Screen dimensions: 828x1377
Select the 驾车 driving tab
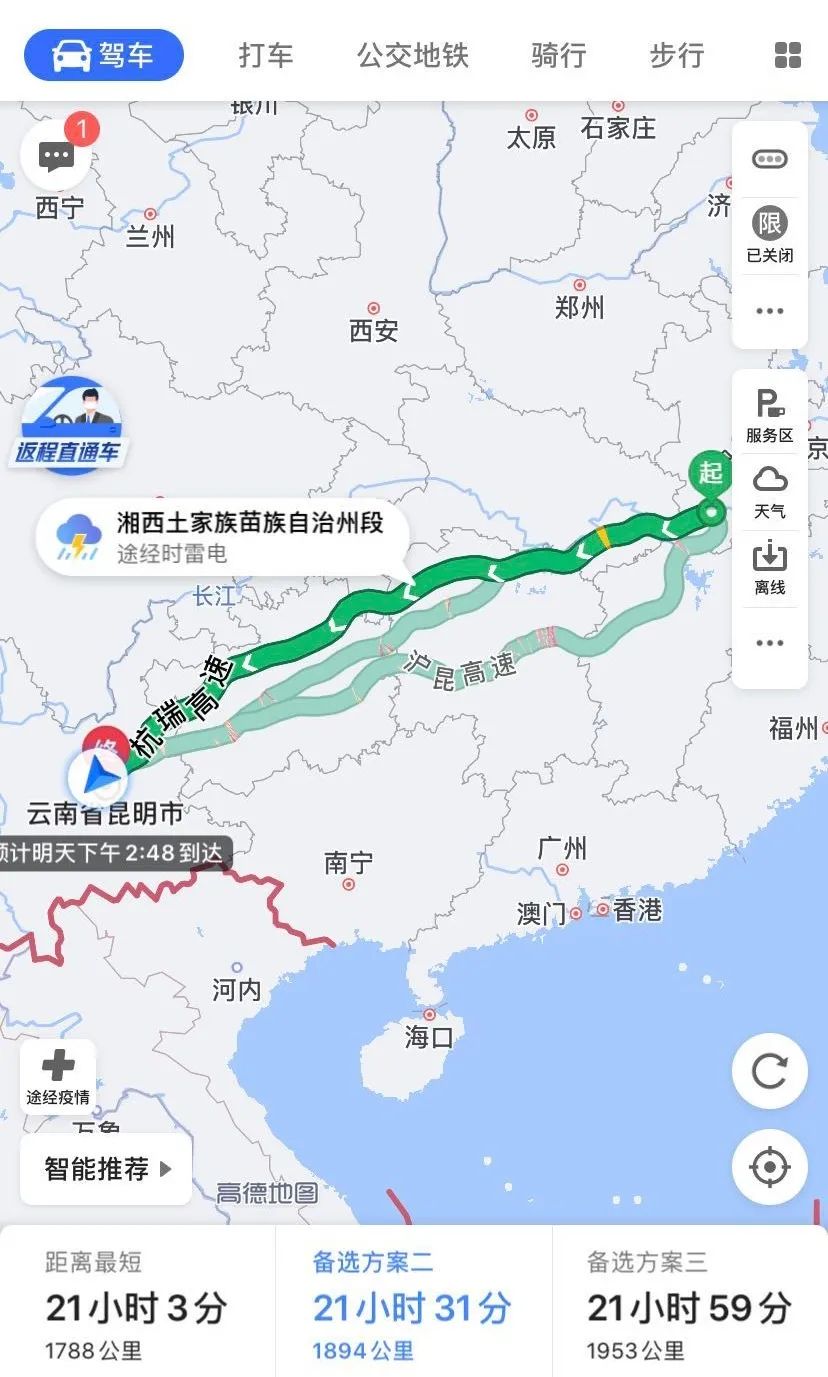pos(104,55)
